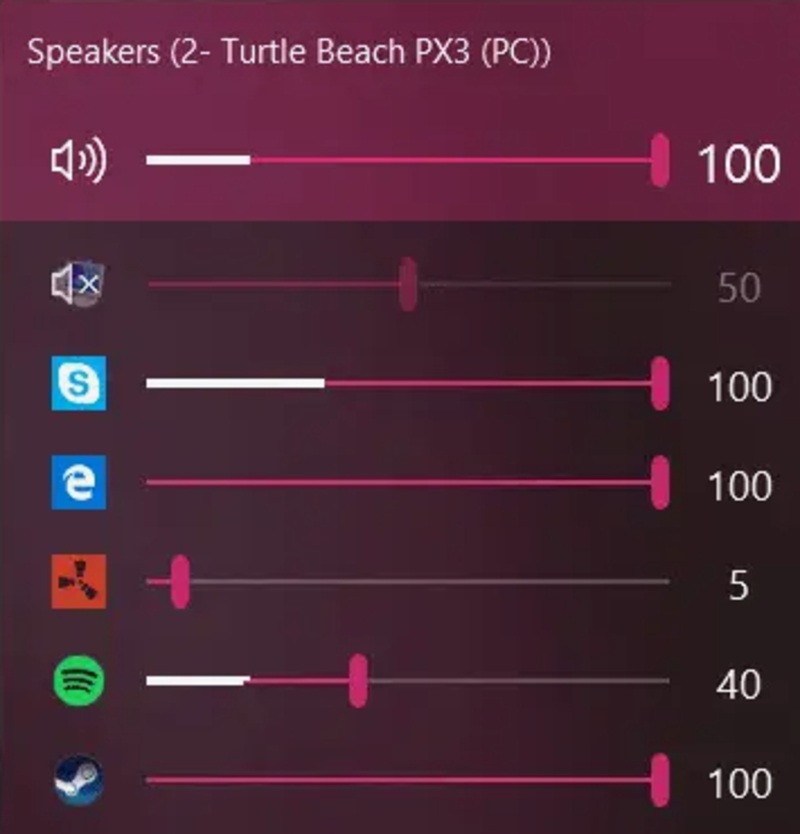The image size is (800, 834).
Task: Tap the Edge volume slider handle
Action: pyautogui.click(x=659, y=483)
